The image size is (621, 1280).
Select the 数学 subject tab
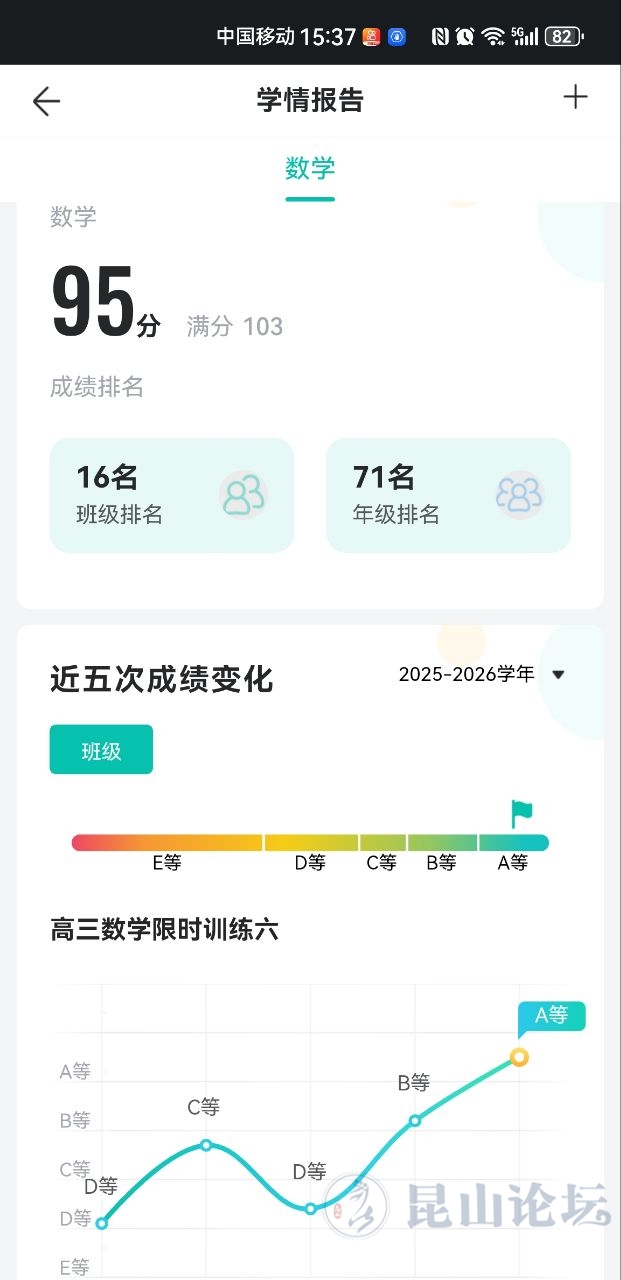click(x=310, y=168)
